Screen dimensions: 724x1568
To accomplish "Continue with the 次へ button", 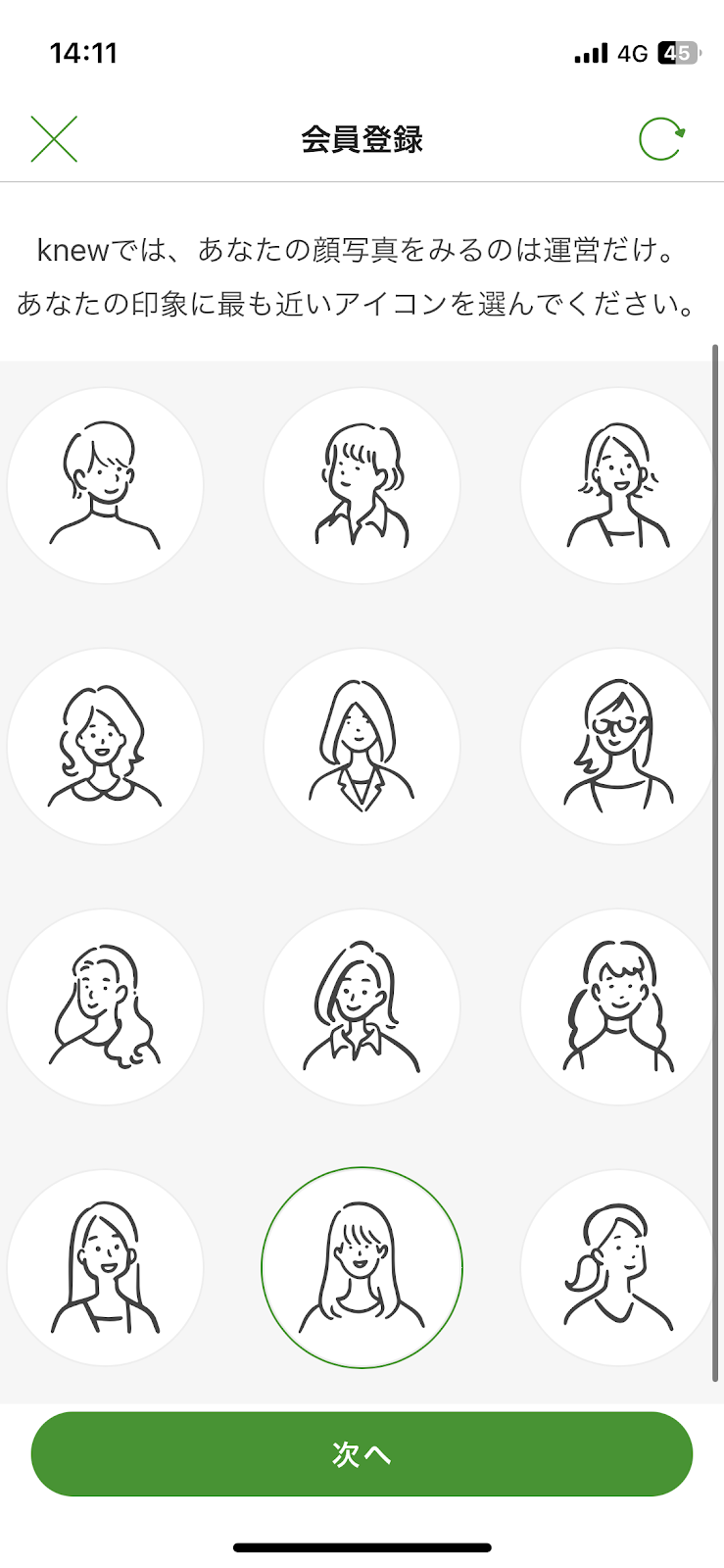I will click(x=362, y=1453).
